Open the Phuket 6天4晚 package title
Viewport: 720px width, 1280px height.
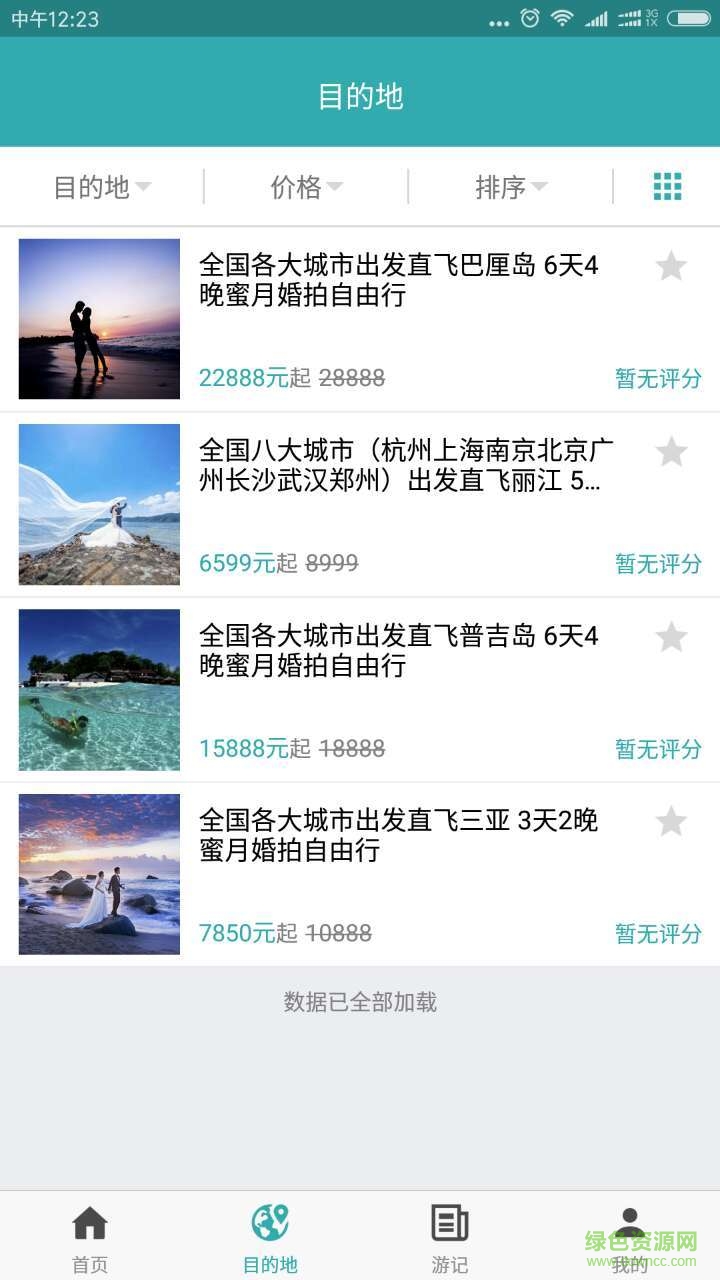(400, 650)
